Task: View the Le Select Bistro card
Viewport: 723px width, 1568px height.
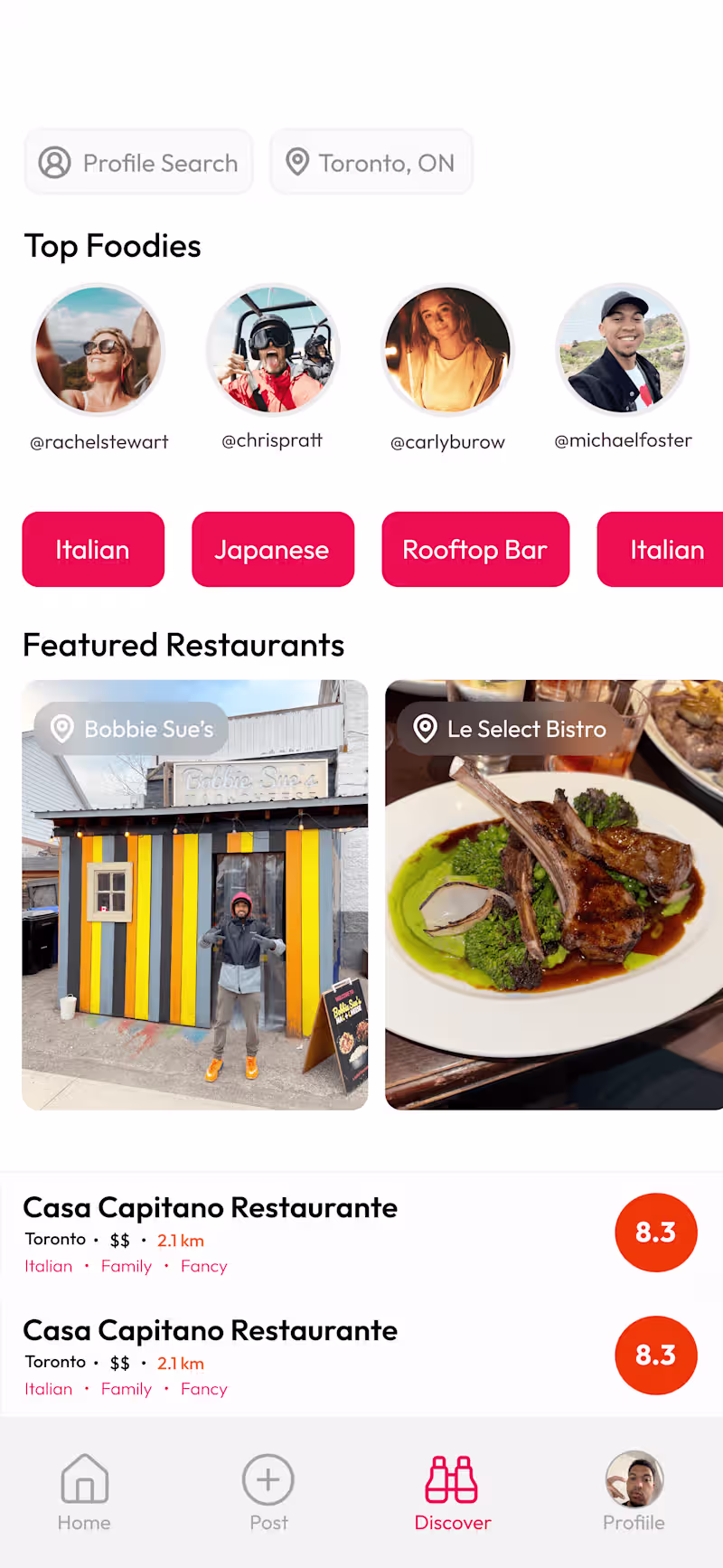Action: tap(553, 895)
